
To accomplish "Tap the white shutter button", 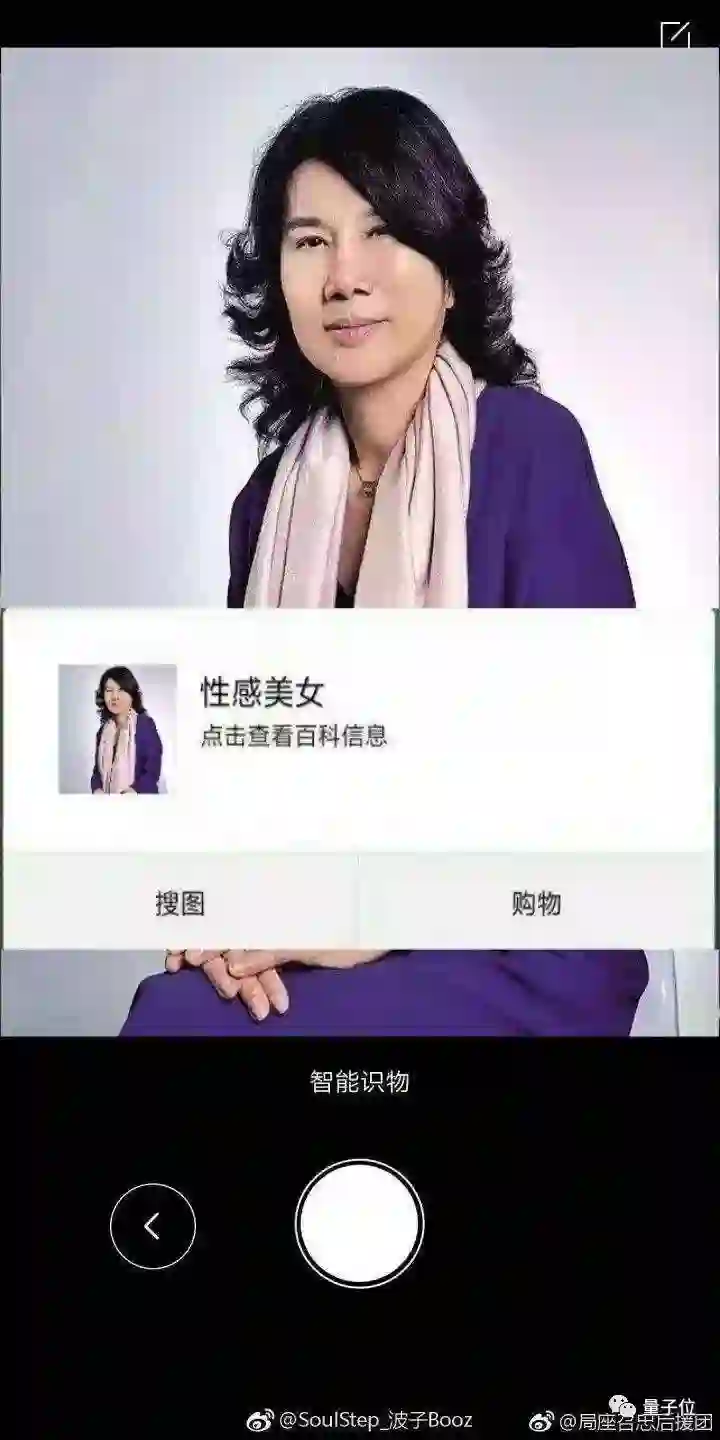I will (360, 1224).
